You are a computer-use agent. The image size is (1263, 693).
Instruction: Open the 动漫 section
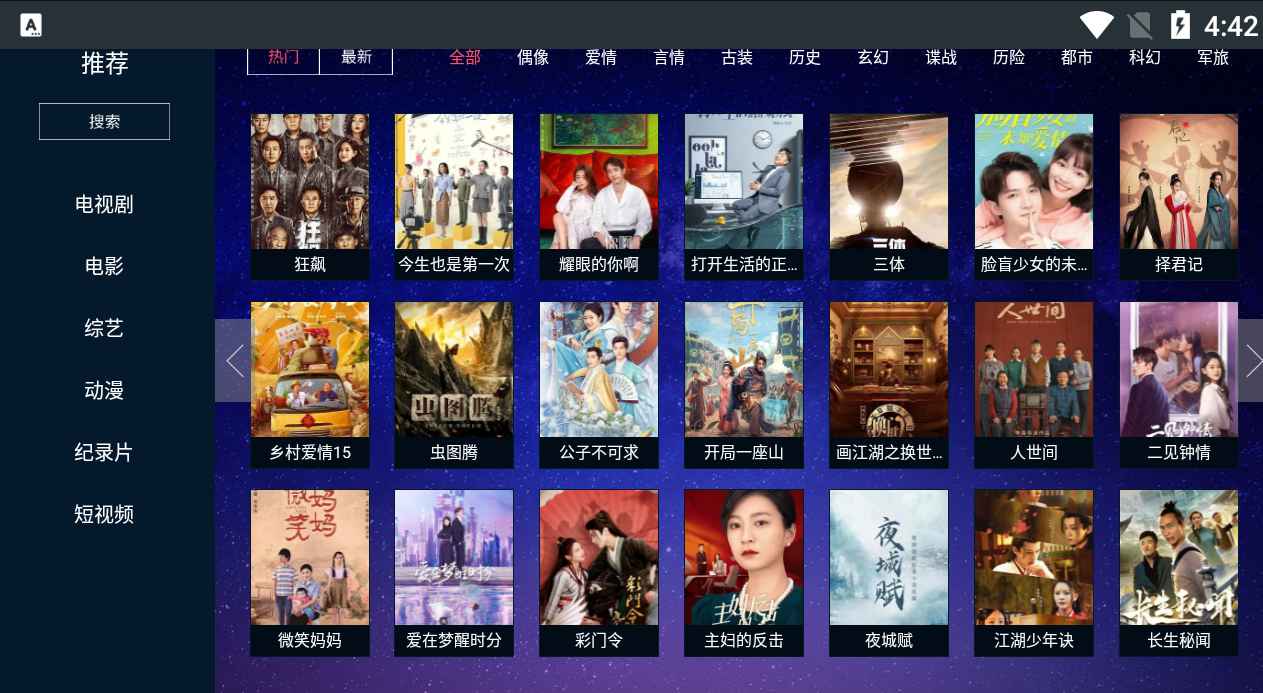pos(104,390)
